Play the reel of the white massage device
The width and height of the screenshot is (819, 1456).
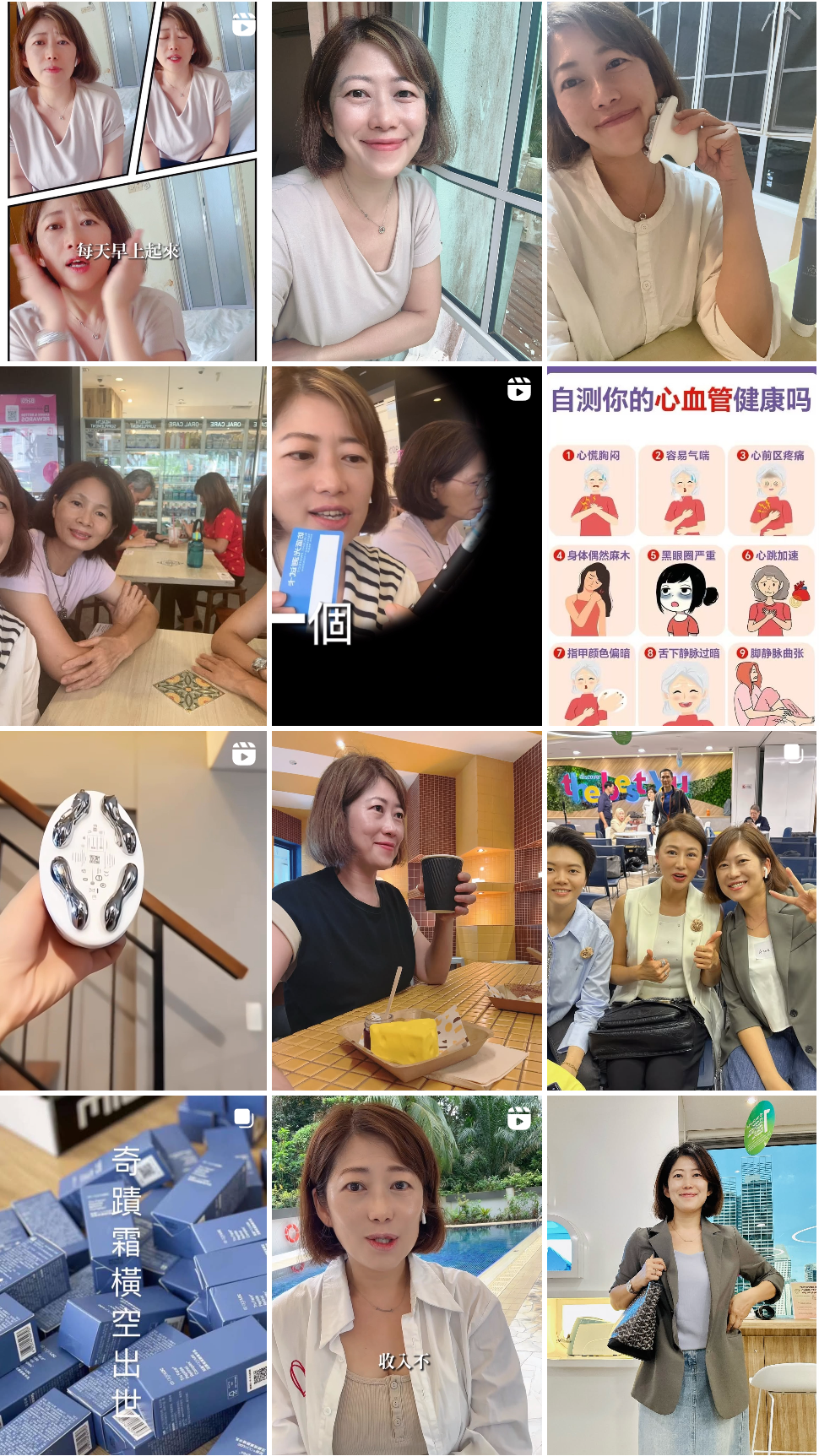133,910
